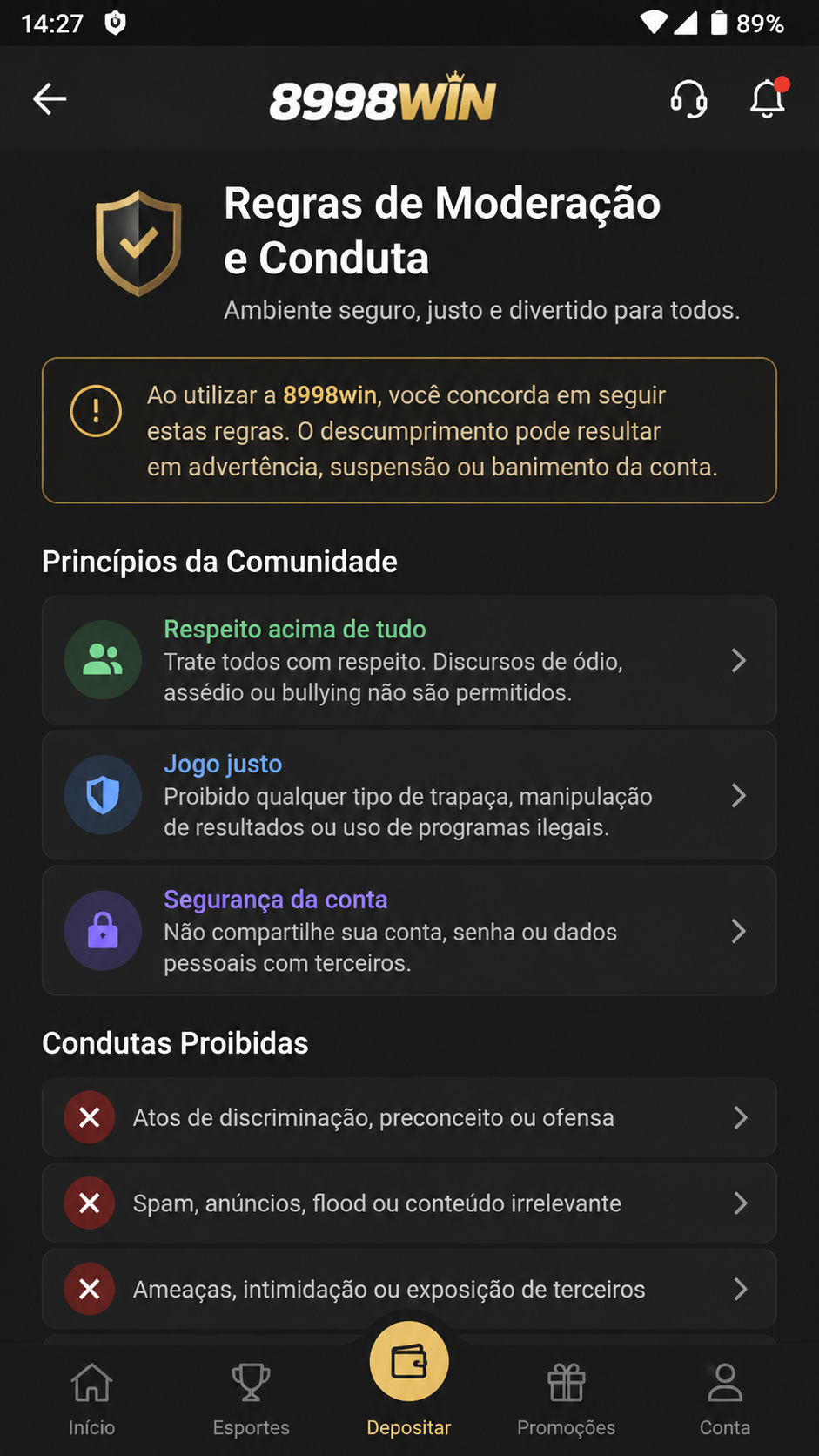819x1456 pixels.
Task: Open customer support headset icon
Action: tap(688, 98)
